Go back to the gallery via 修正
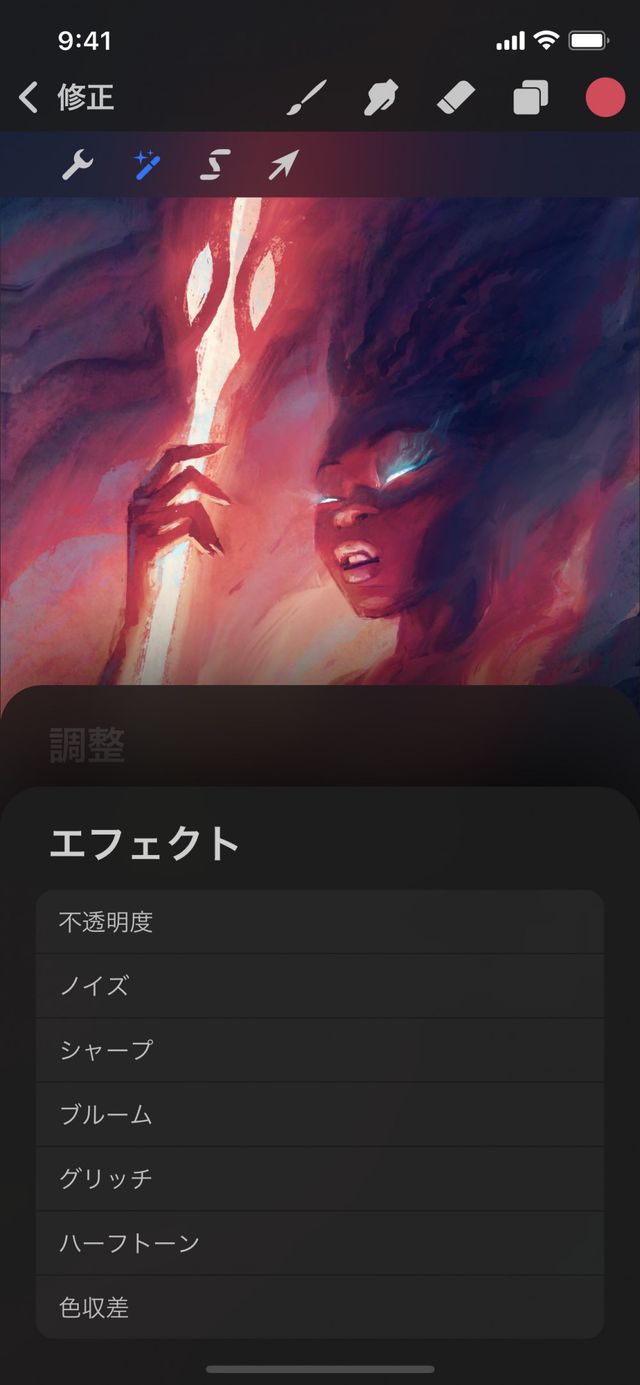 click(x=66, y=98)
